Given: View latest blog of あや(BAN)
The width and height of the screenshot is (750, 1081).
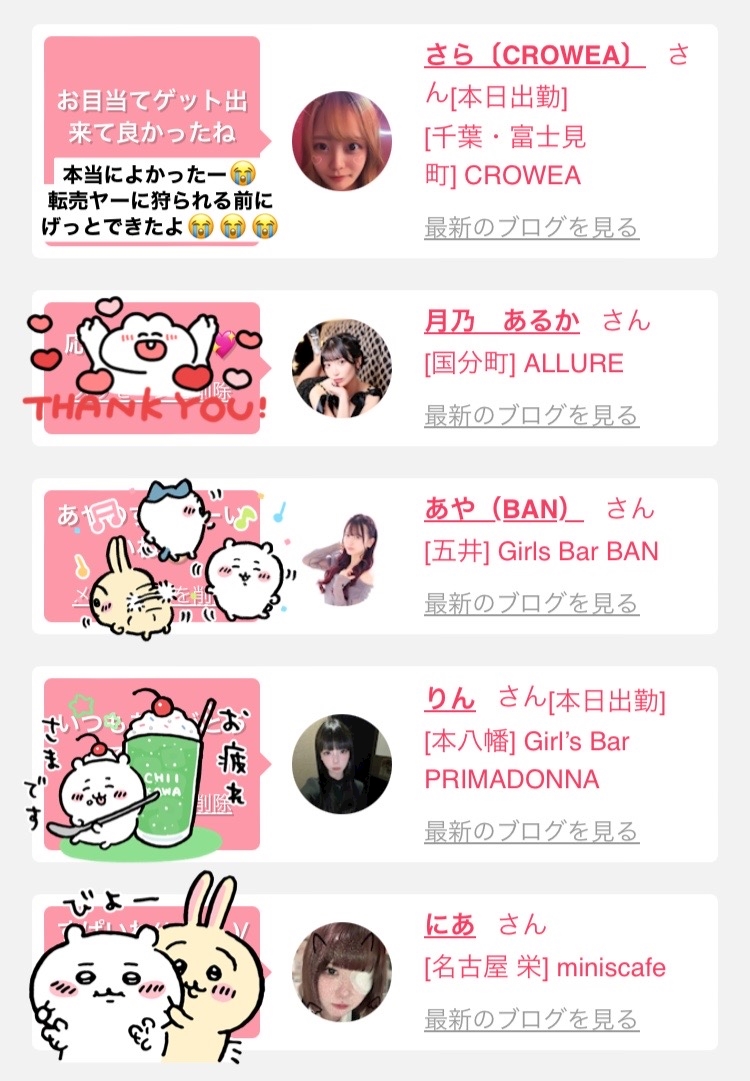Looking at the screenshot, I should [531, 603].
